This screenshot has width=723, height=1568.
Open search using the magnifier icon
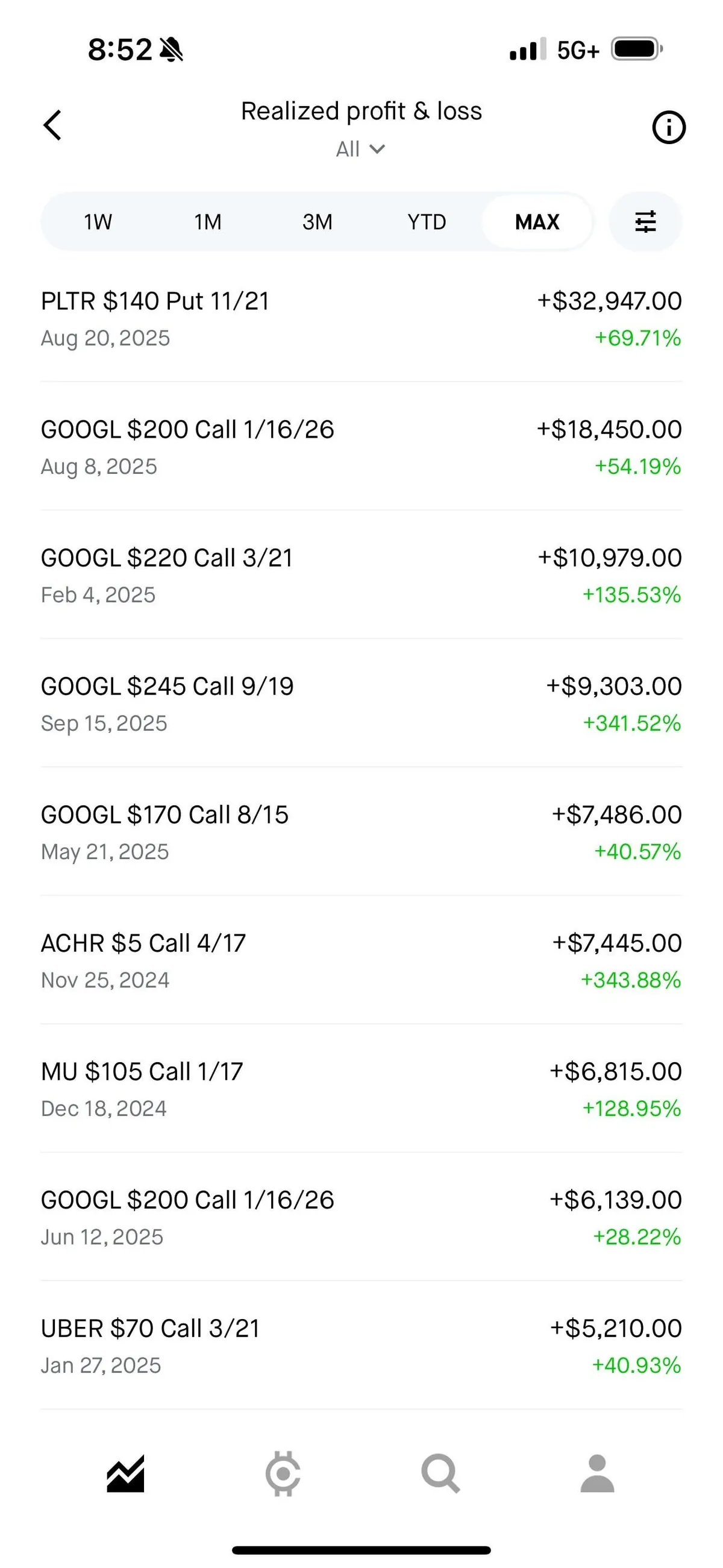click(x=439, y=1472)
